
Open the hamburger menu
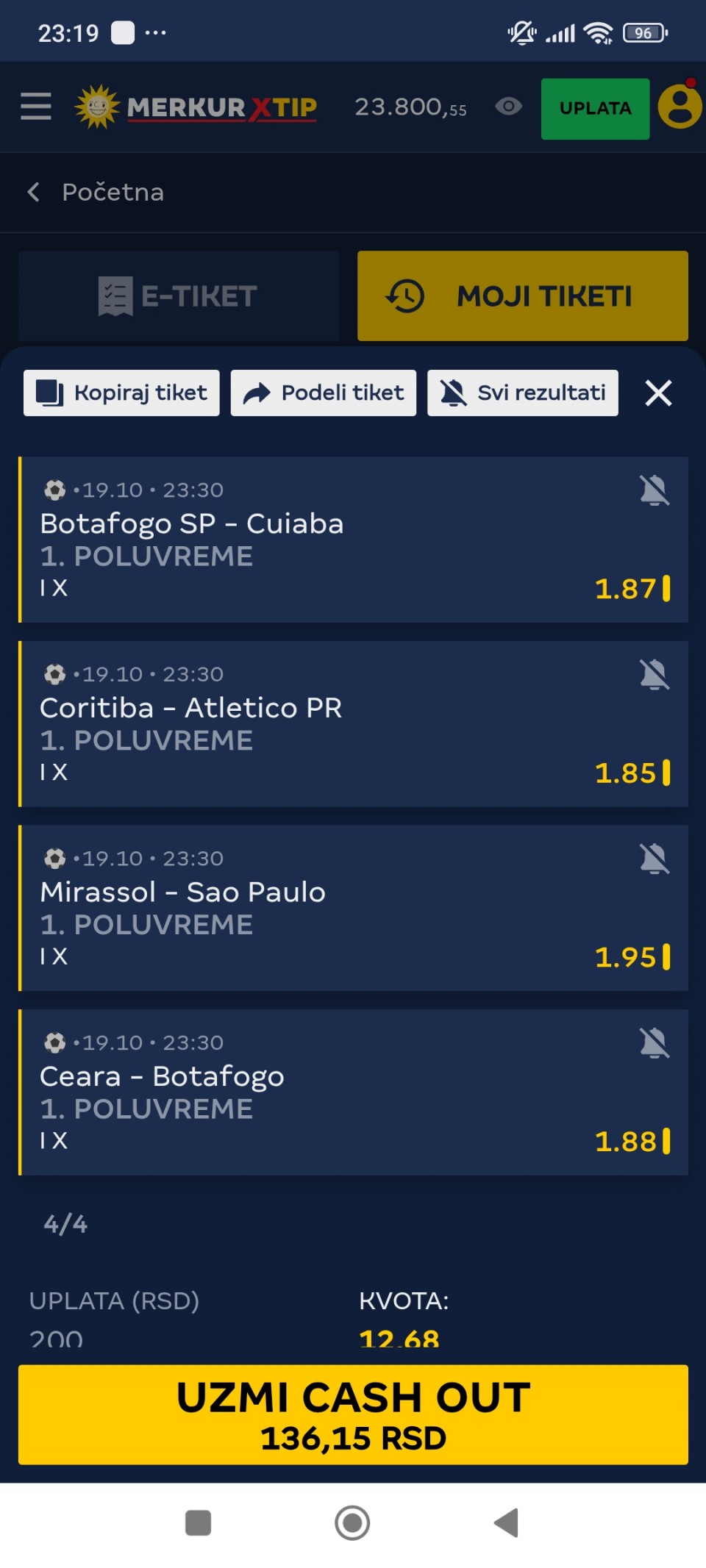point(35,107)
